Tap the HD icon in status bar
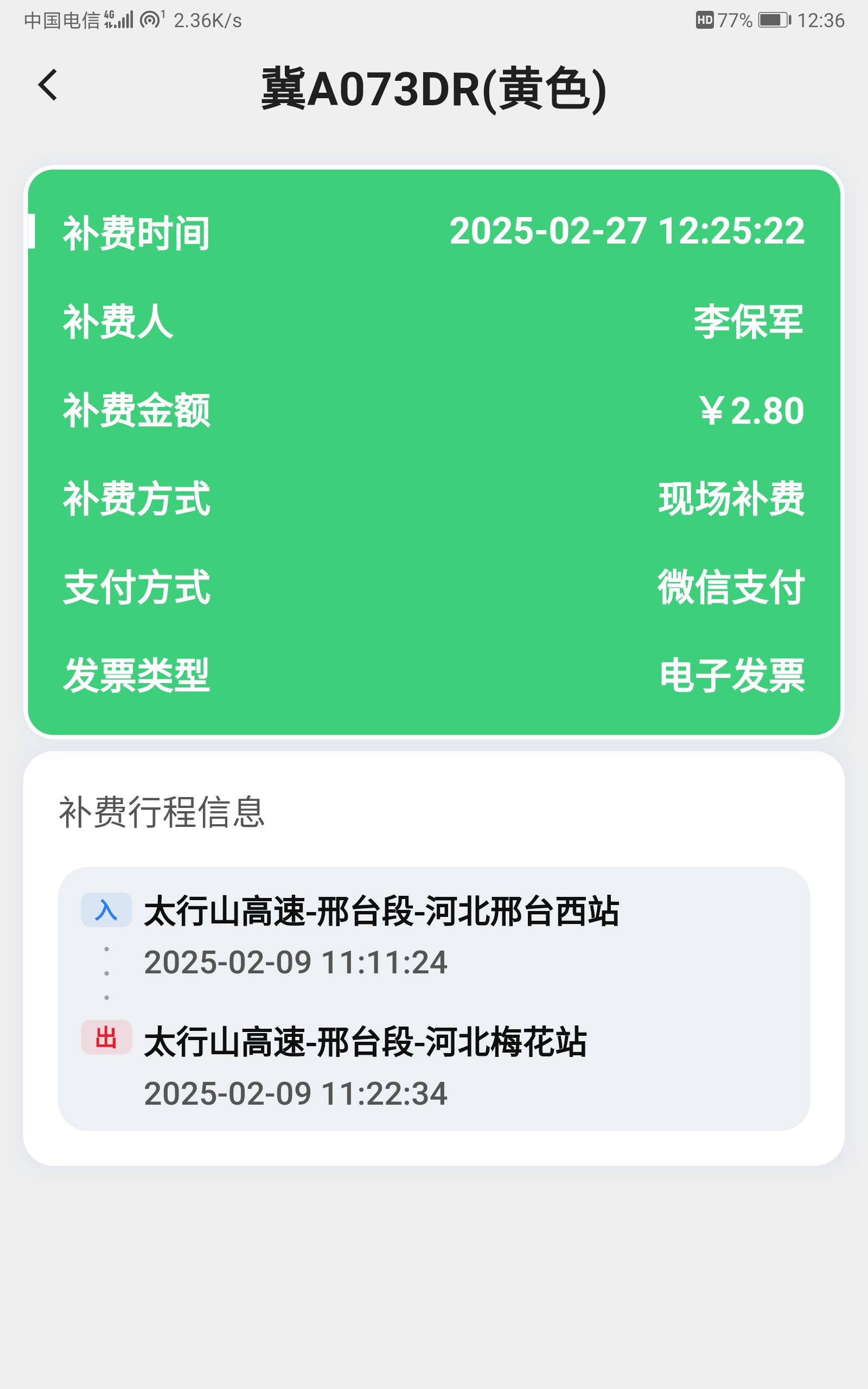This screenshot has height=1389, width=868. pyautogui.click(x=706, y=20)
